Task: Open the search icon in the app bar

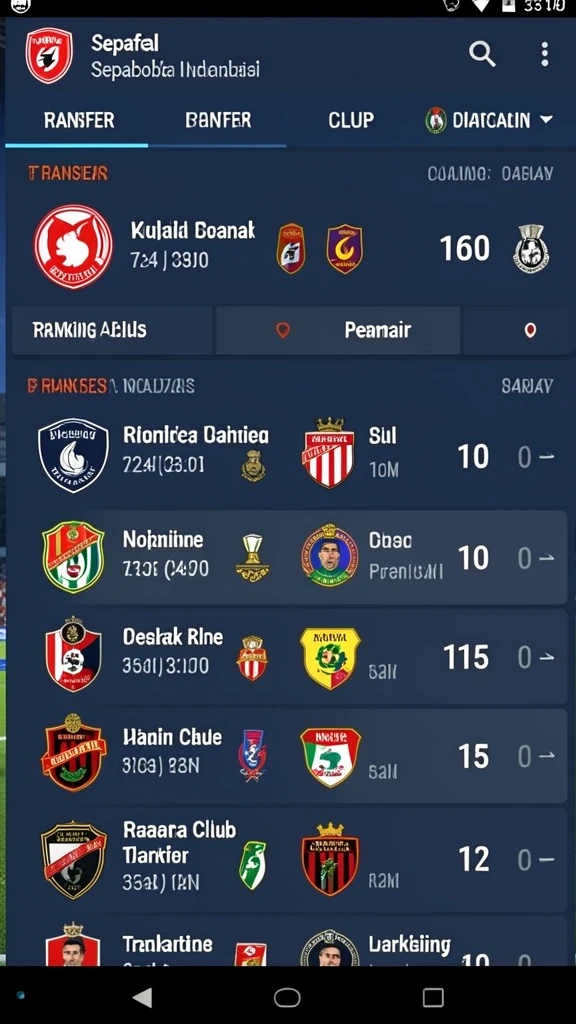Action: pos(482,54)
